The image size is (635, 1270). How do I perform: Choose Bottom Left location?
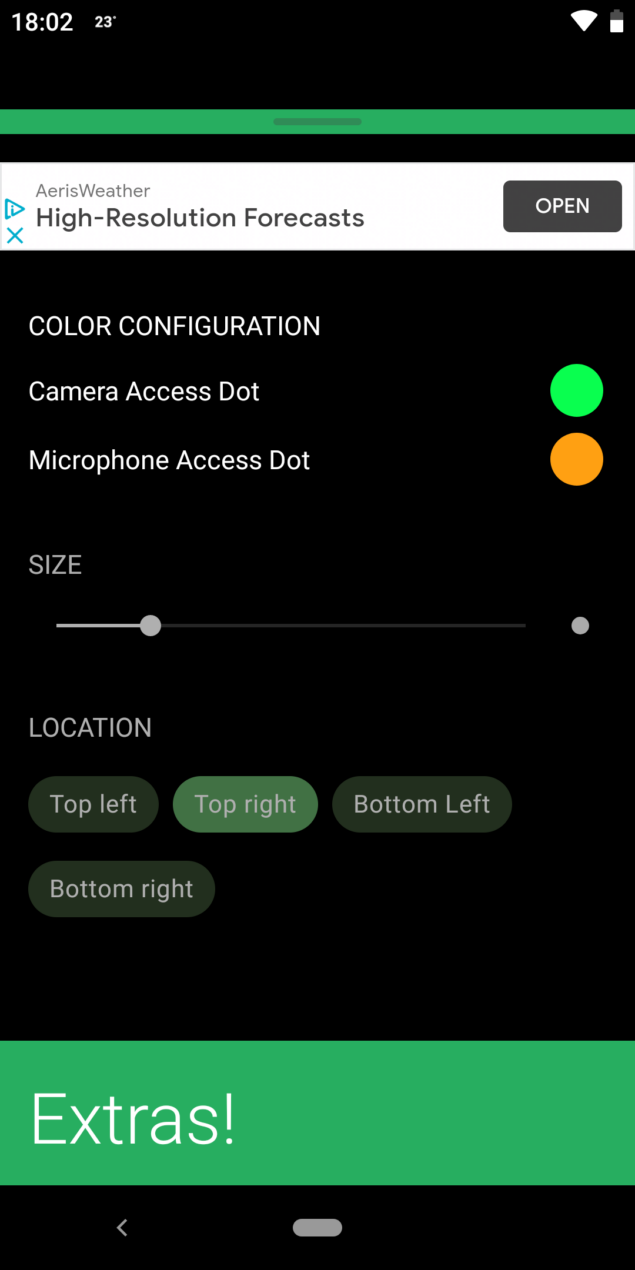pos(422,804)
